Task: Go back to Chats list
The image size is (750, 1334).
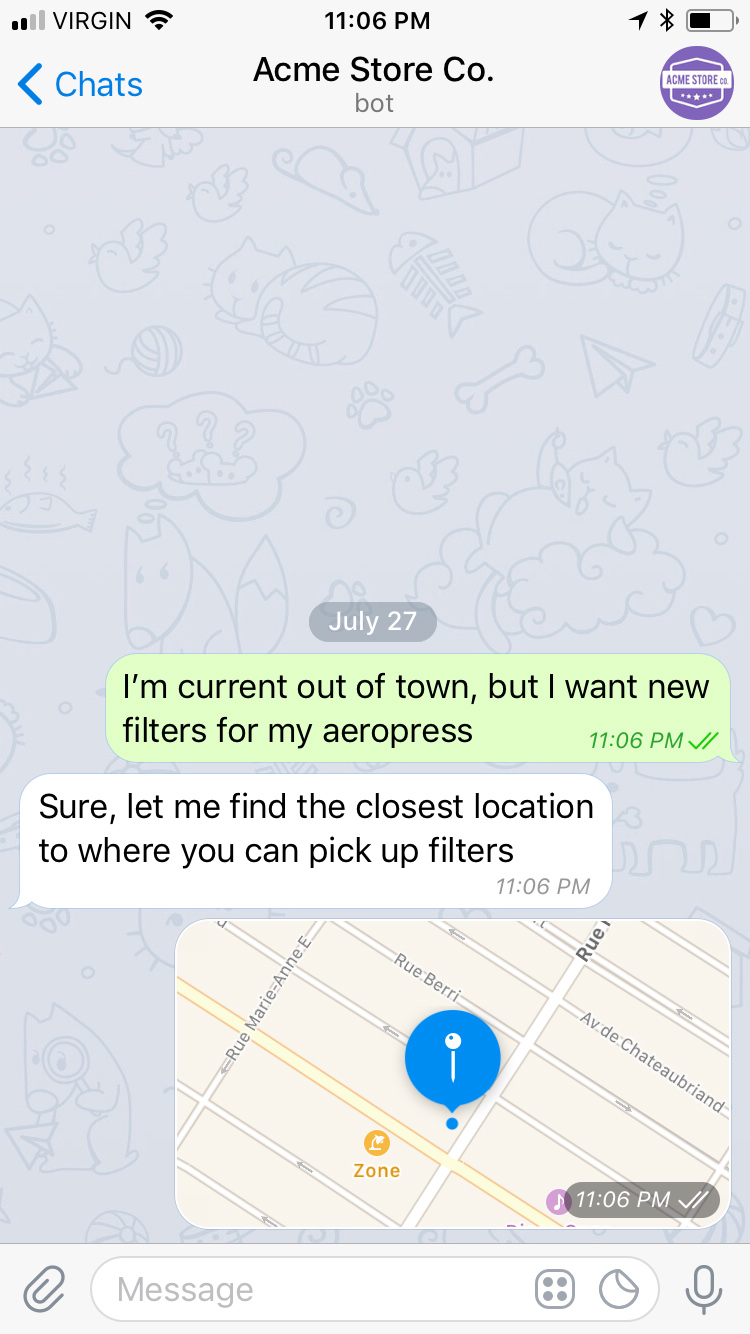Action: 80,85
